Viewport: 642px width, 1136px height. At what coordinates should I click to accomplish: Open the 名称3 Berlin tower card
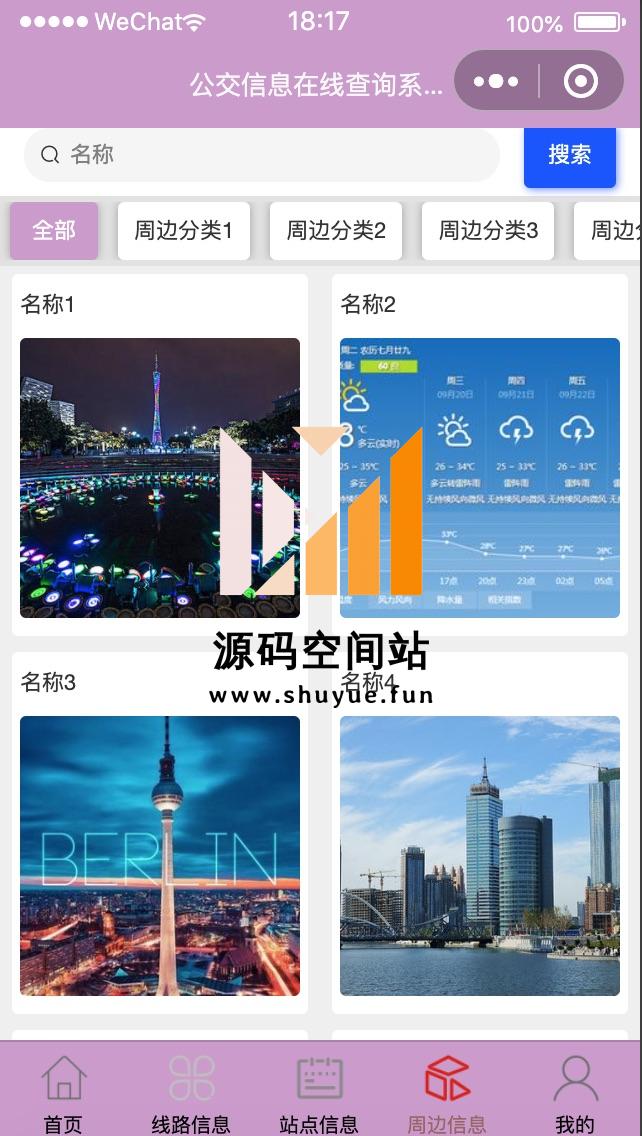click(x=160, y=855)
